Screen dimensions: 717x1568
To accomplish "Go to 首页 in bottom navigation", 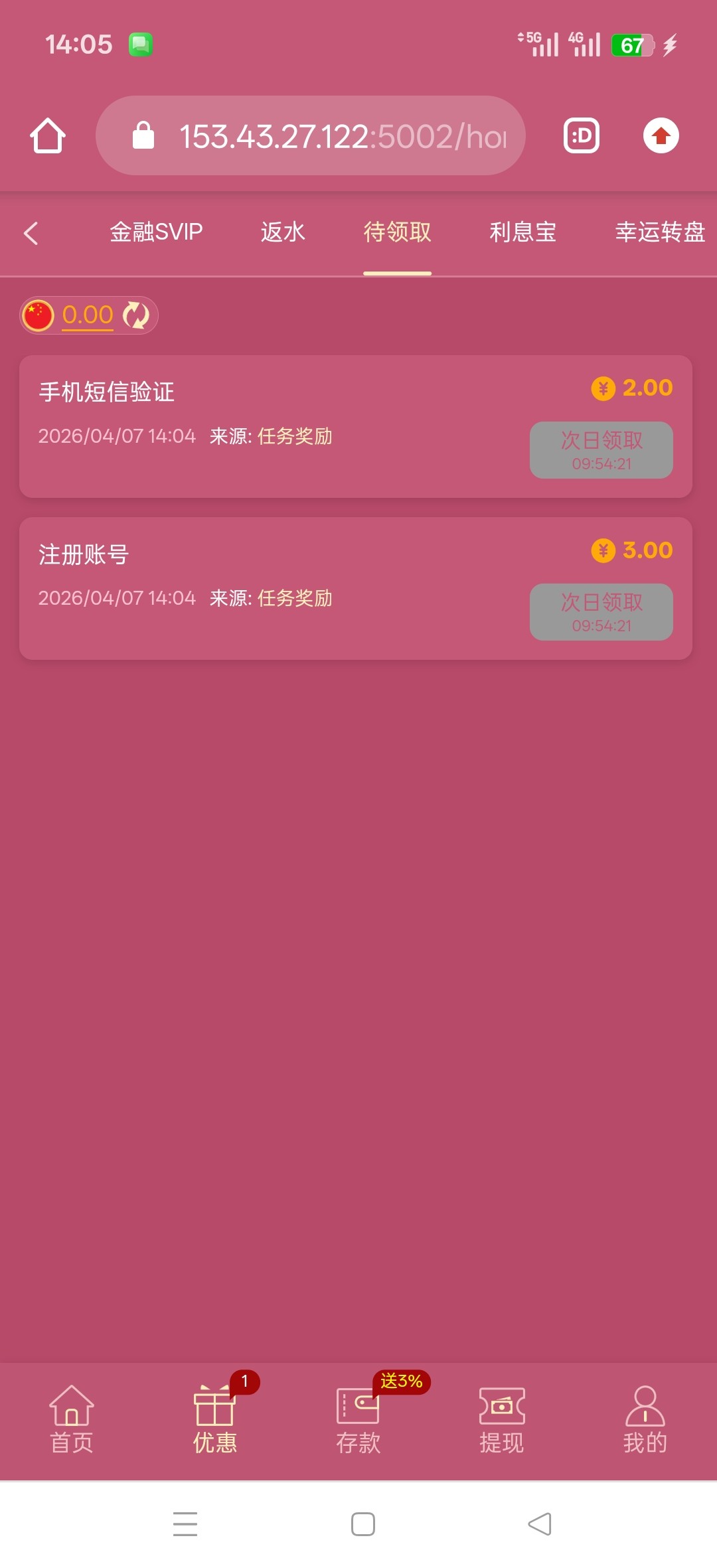I will click(x=72, y=1420).
